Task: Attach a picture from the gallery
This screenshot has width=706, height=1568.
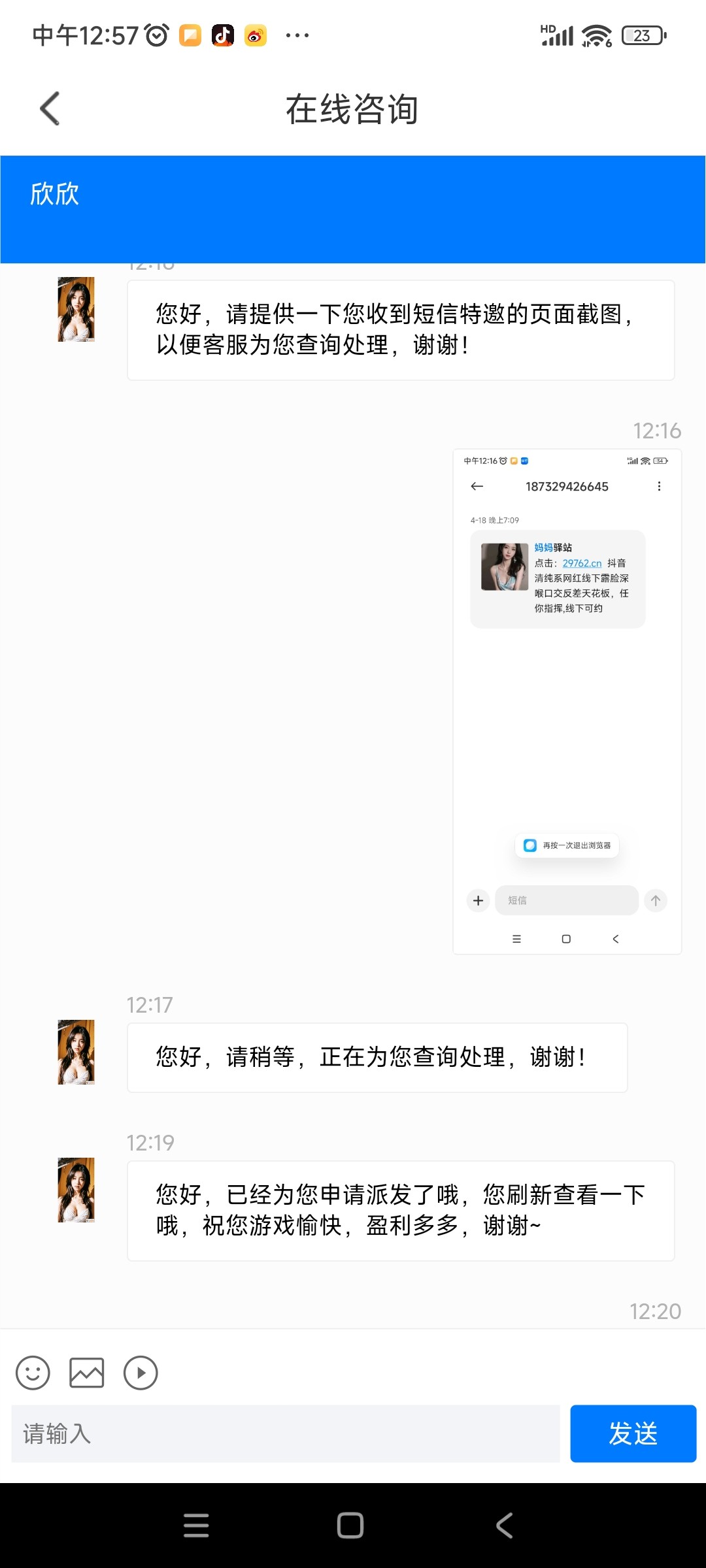Action: pos(87,1373)
